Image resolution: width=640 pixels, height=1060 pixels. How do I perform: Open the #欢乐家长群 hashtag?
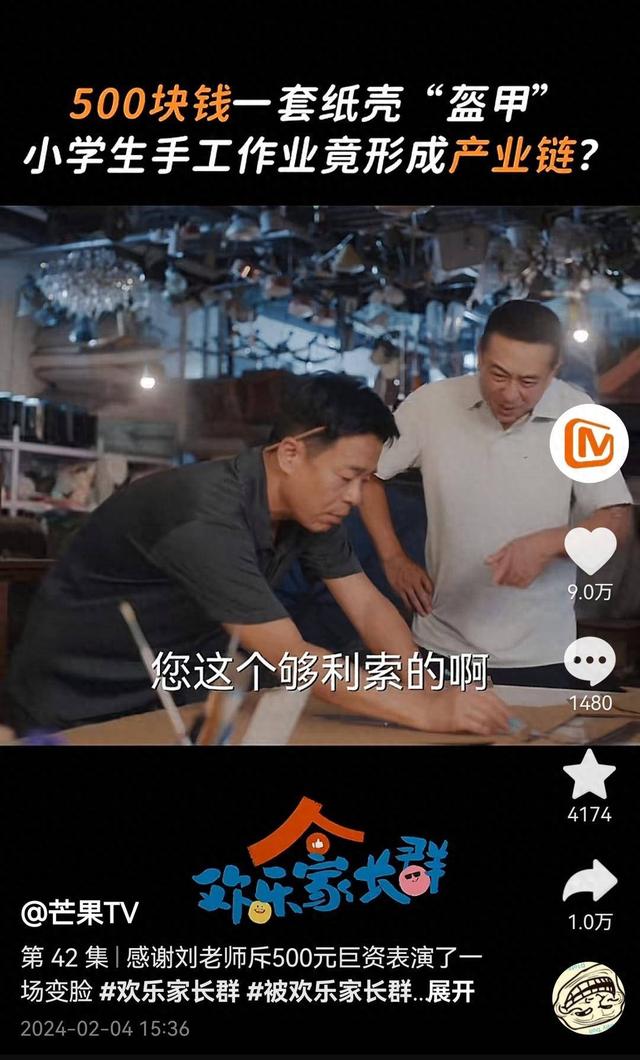coord(169,992)
